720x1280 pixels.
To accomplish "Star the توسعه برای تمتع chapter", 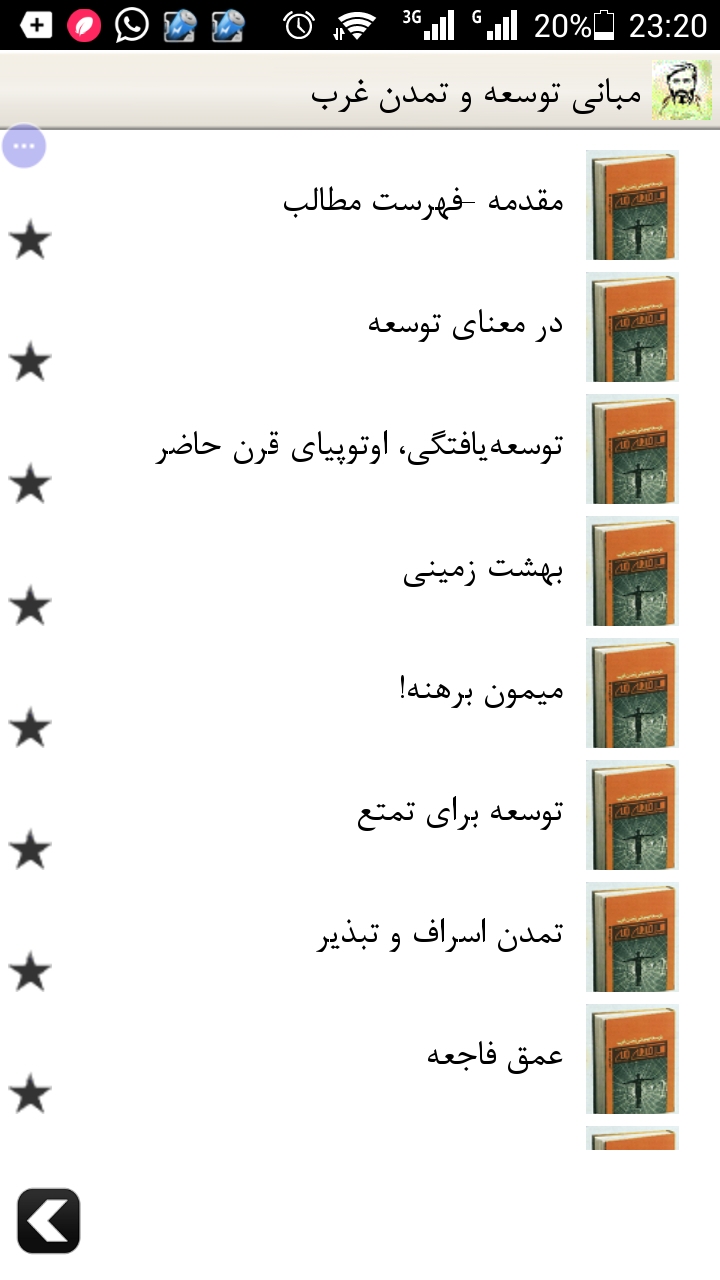I will click(30, 851).
